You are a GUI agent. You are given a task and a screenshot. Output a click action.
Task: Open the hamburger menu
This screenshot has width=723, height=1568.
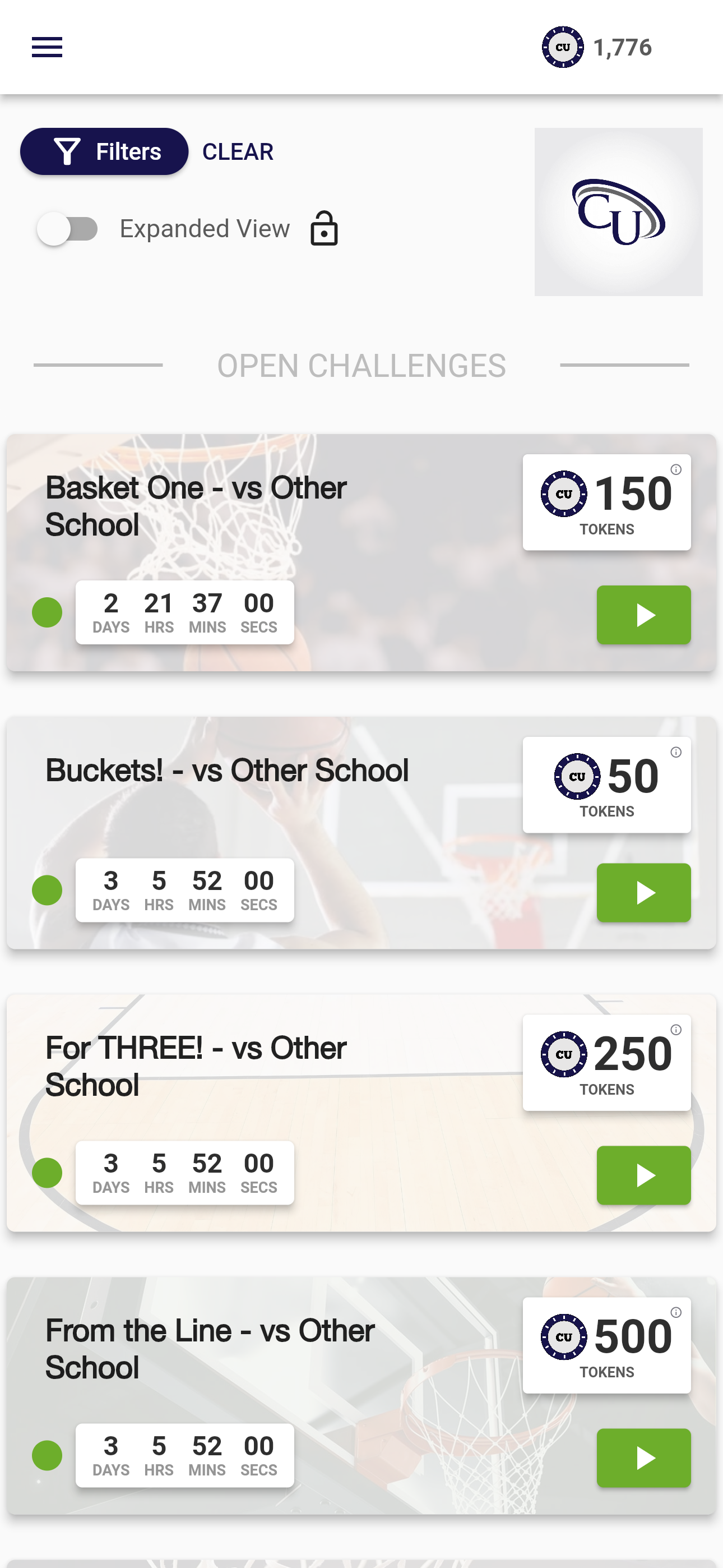[x=47, y=47]
